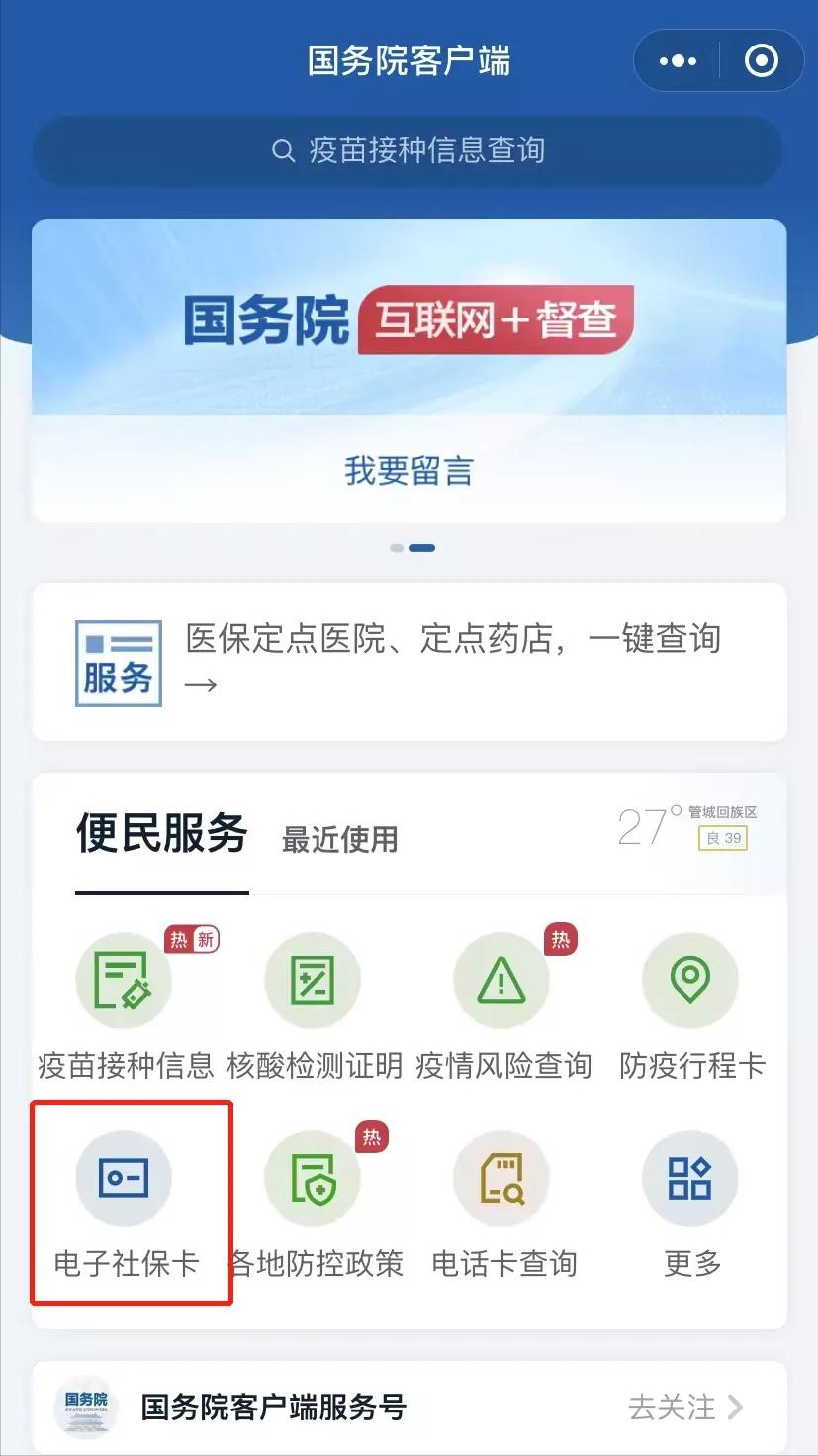Viewport: 818px width, 1456px height.
Task: Select the 核酸检测证明 icon
Action: coord(312,980)
